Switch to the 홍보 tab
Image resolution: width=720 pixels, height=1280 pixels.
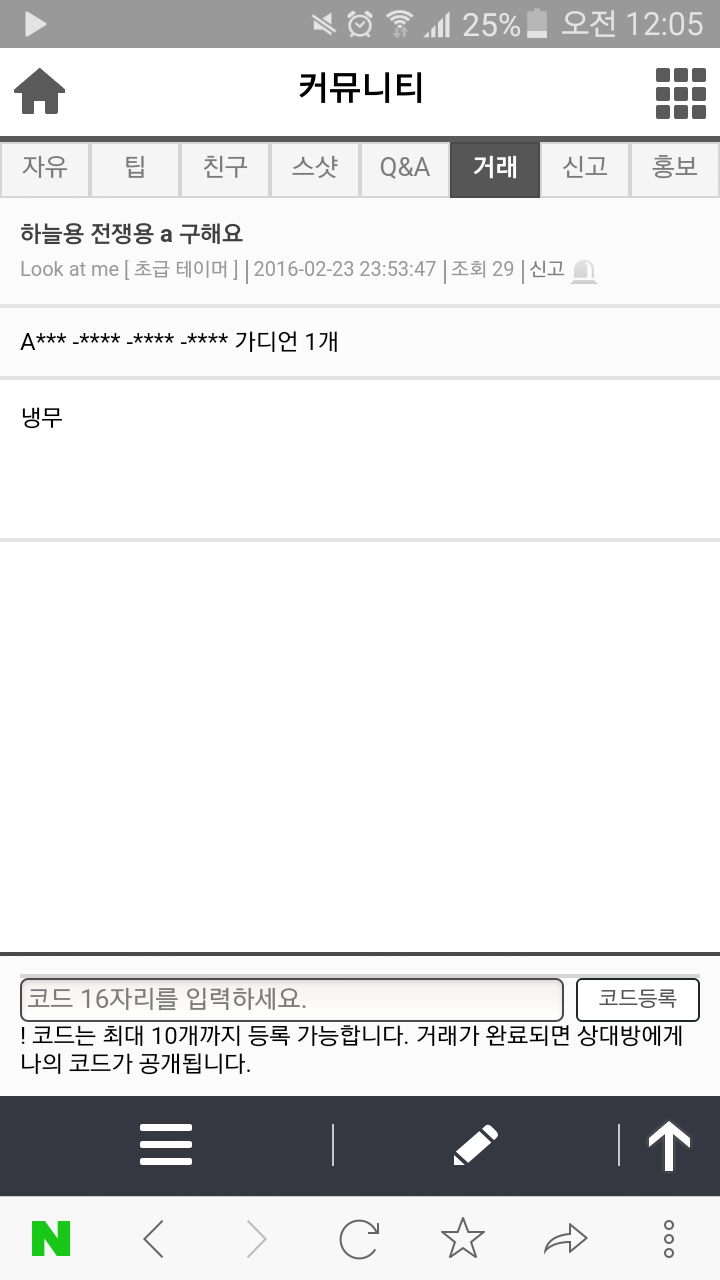pyautogui.click(x=675, y=168)
